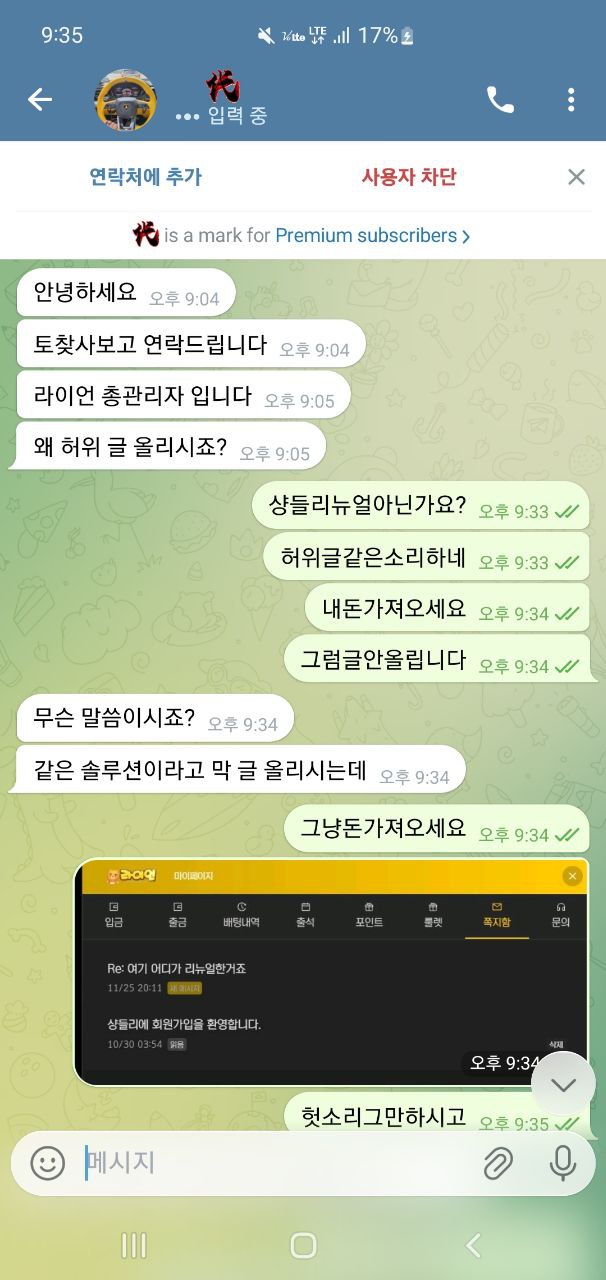Dismiss the add contact bar
Viewport: 606px width, 1280px height.
576,177
